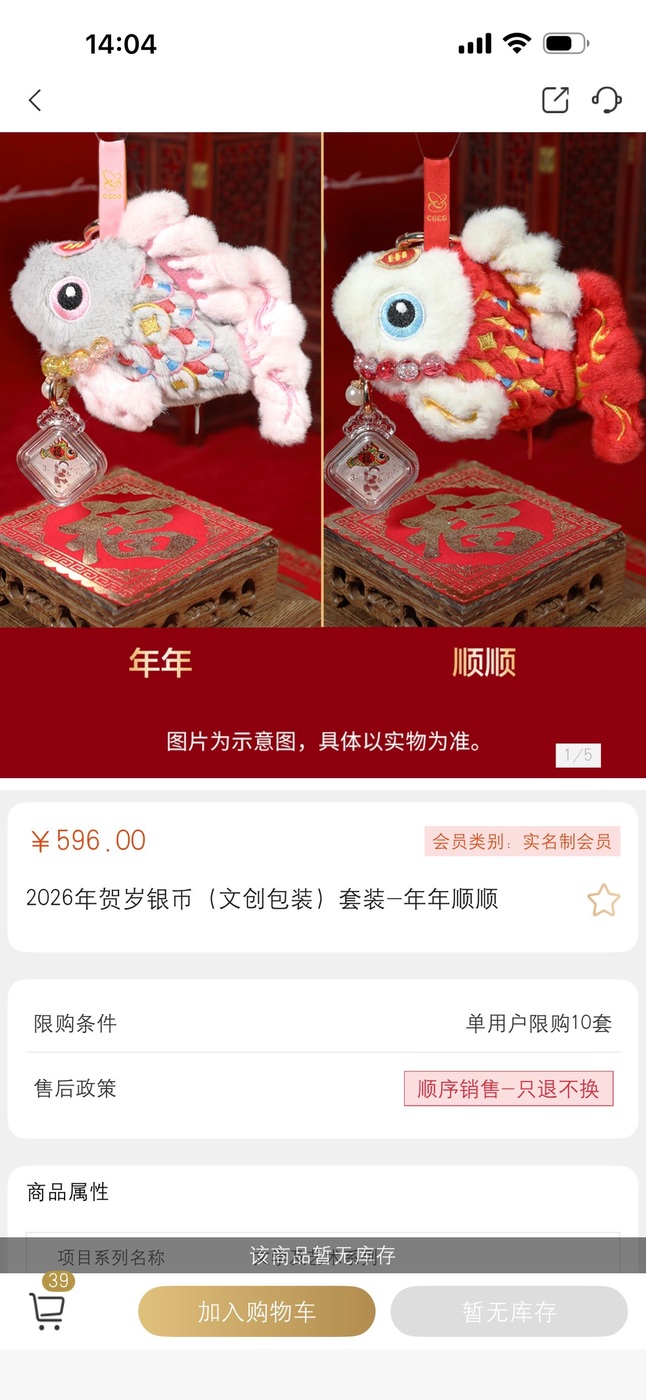This screenshot has height=1400, width=646.
Task: View the 顺序销售-只退不换 after-sales policy
Action: click(508, 1088)
